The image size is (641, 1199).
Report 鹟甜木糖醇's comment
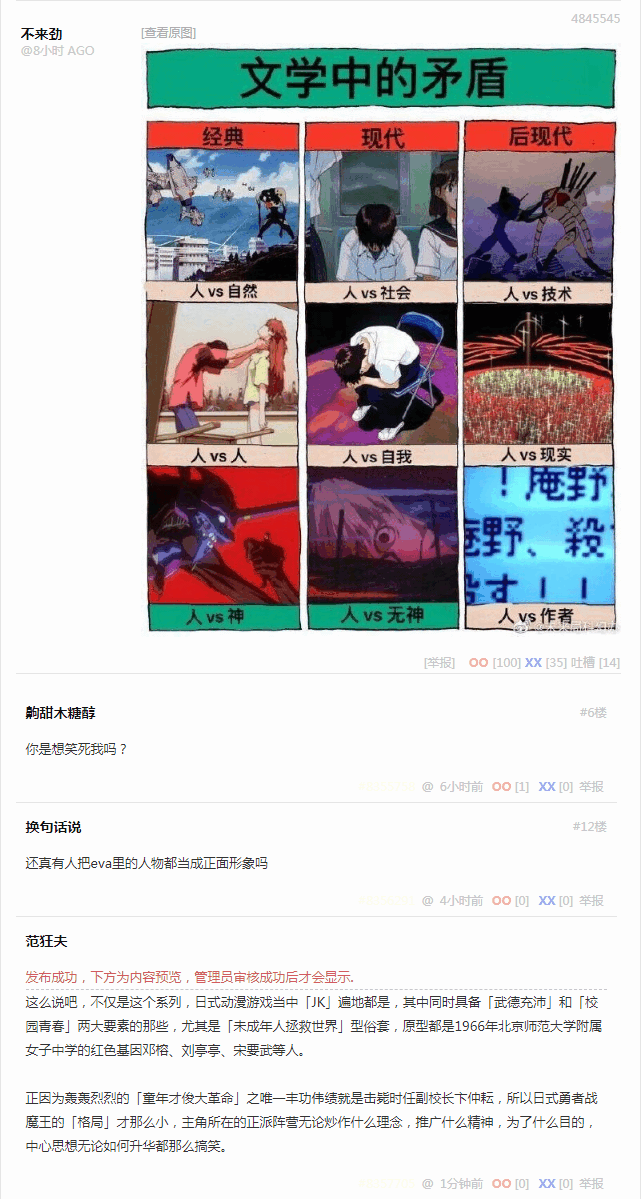[591, 786]
